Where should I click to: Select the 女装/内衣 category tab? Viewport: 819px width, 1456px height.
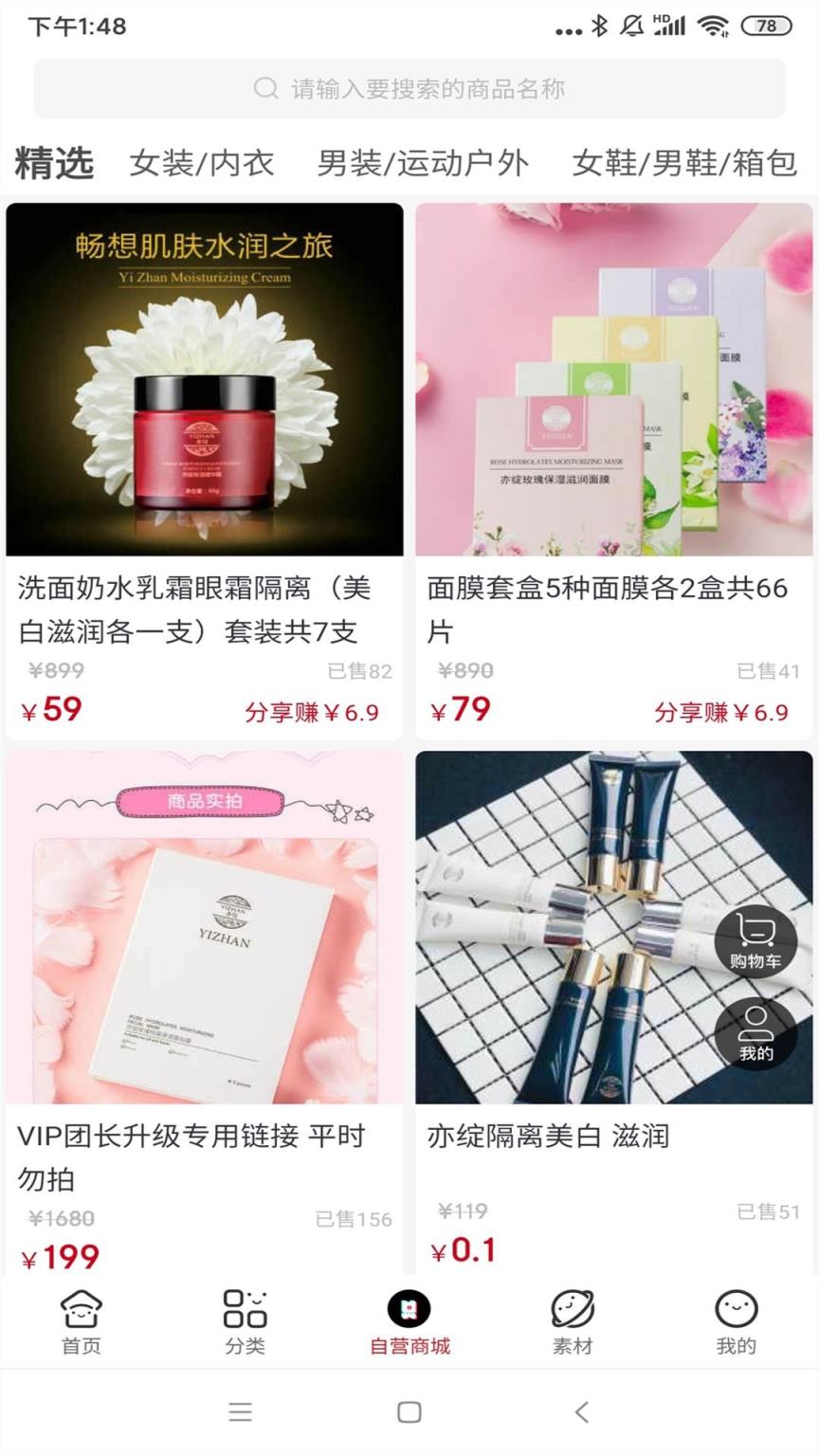pyautogui.click(x=202, y=161)
